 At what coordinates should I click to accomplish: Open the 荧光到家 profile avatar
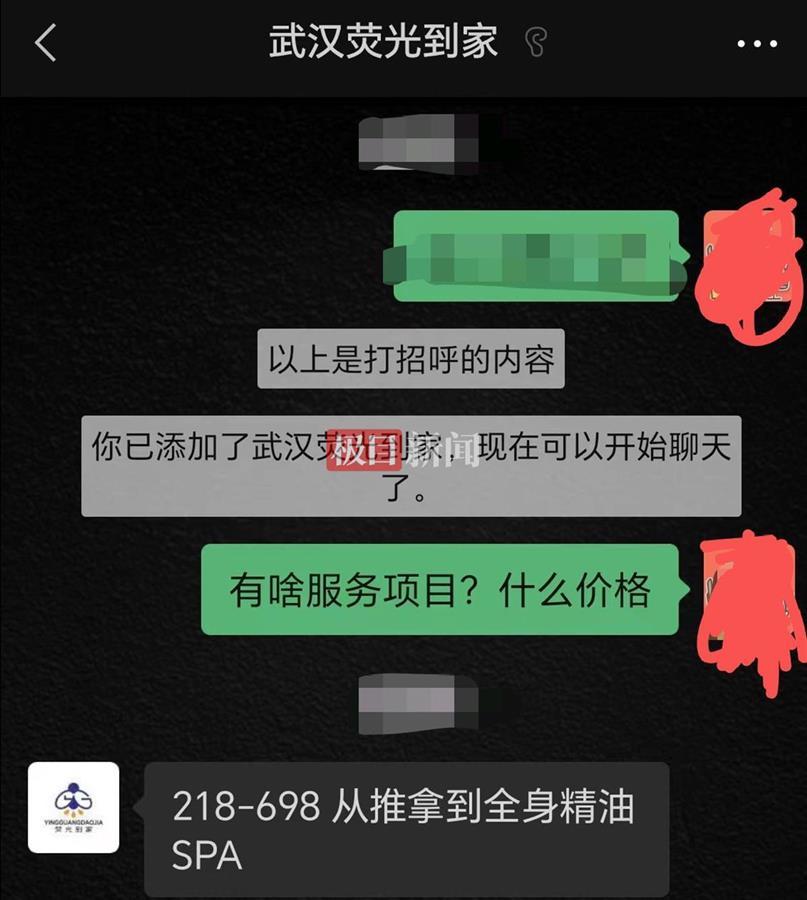click(x=73, y=807)
